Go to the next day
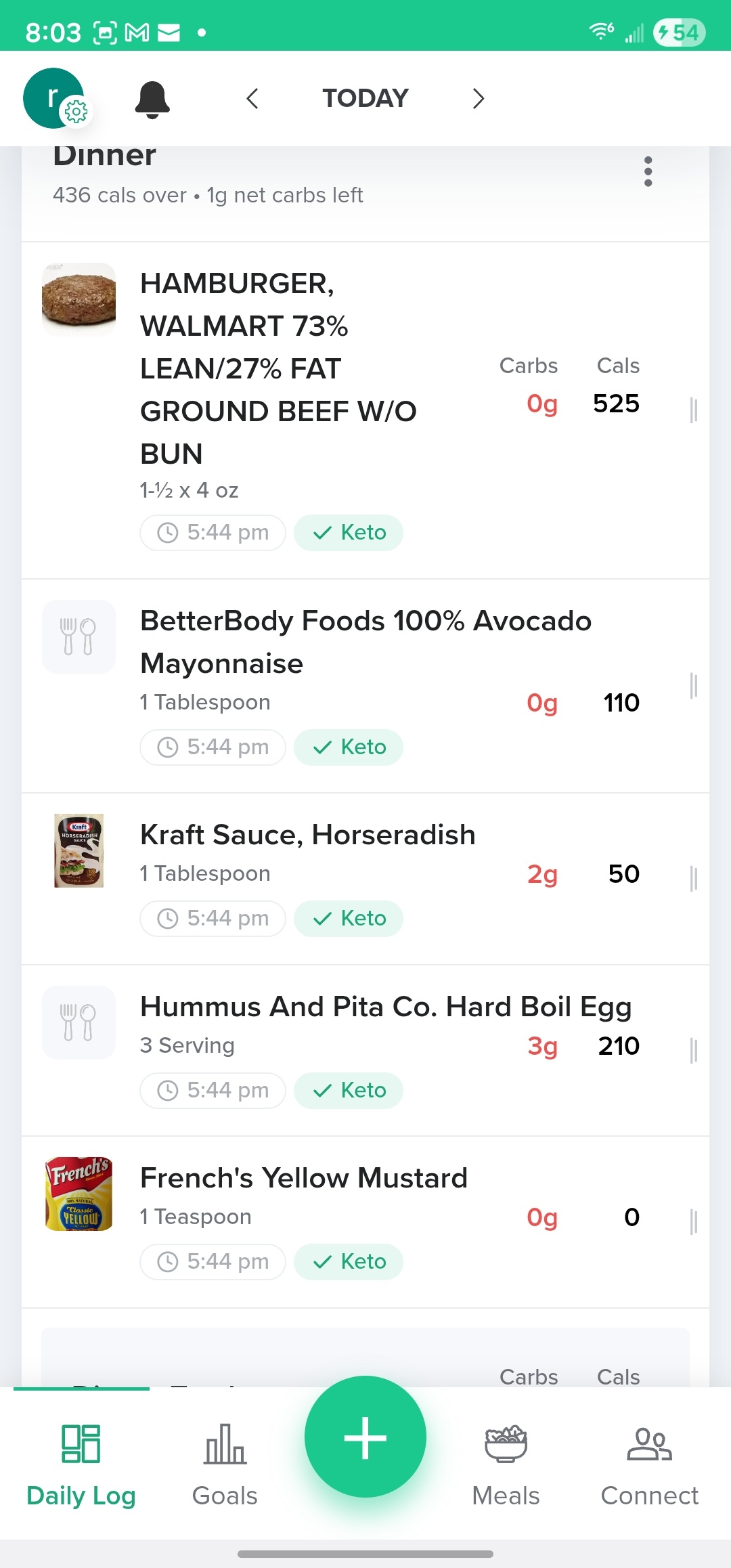Screen dimensions: 731x1568 (478, 99)
